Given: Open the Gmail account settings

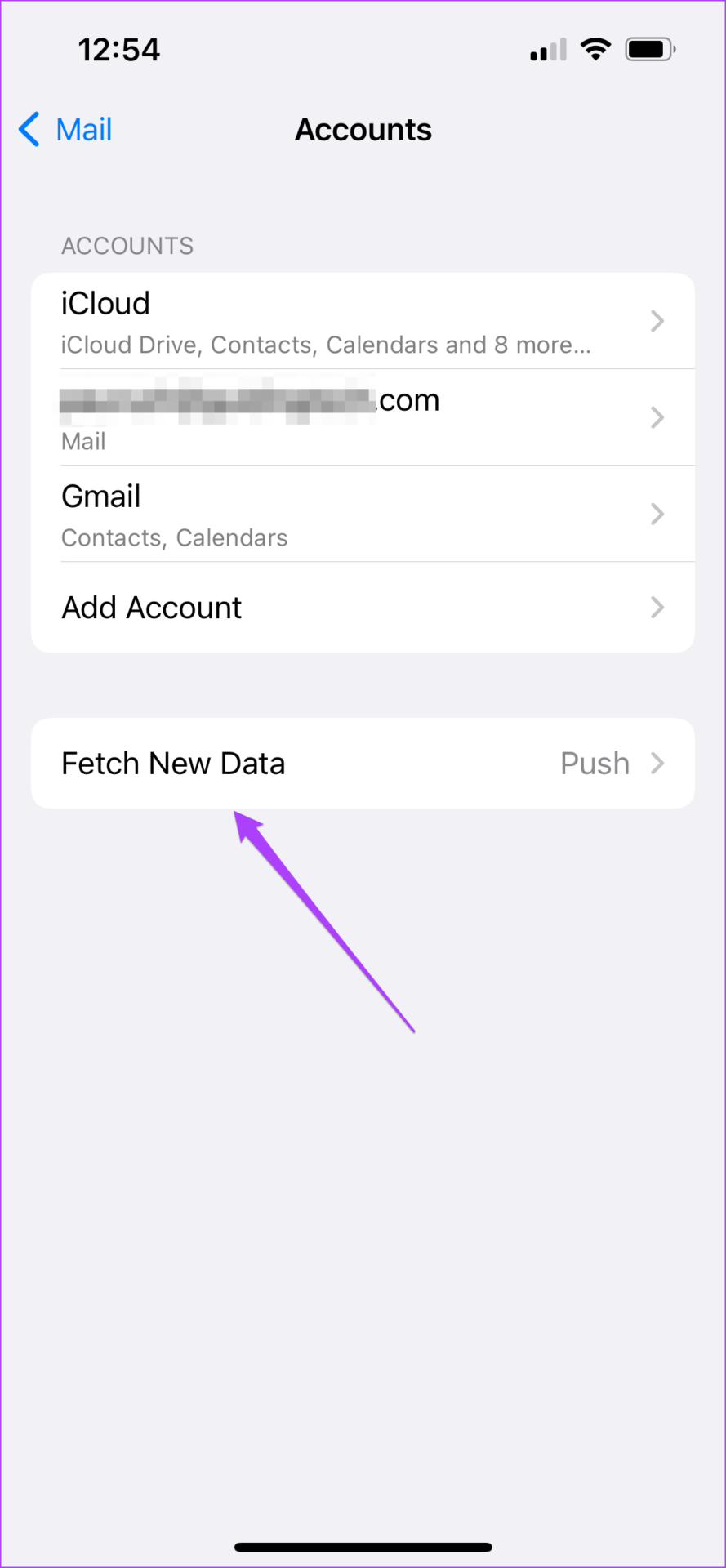Looking at the screenshot, I should (x=363, y=514).
